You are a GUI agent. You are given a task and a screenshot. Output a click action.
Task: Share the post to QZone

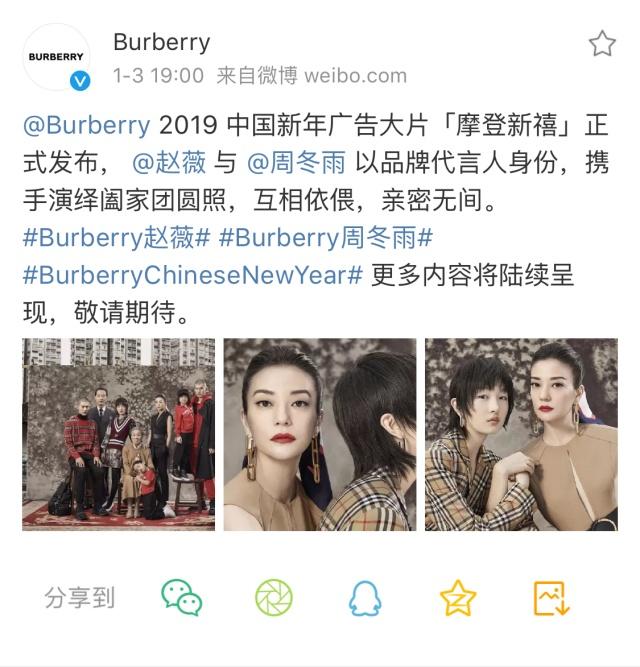tap(458, 598)
